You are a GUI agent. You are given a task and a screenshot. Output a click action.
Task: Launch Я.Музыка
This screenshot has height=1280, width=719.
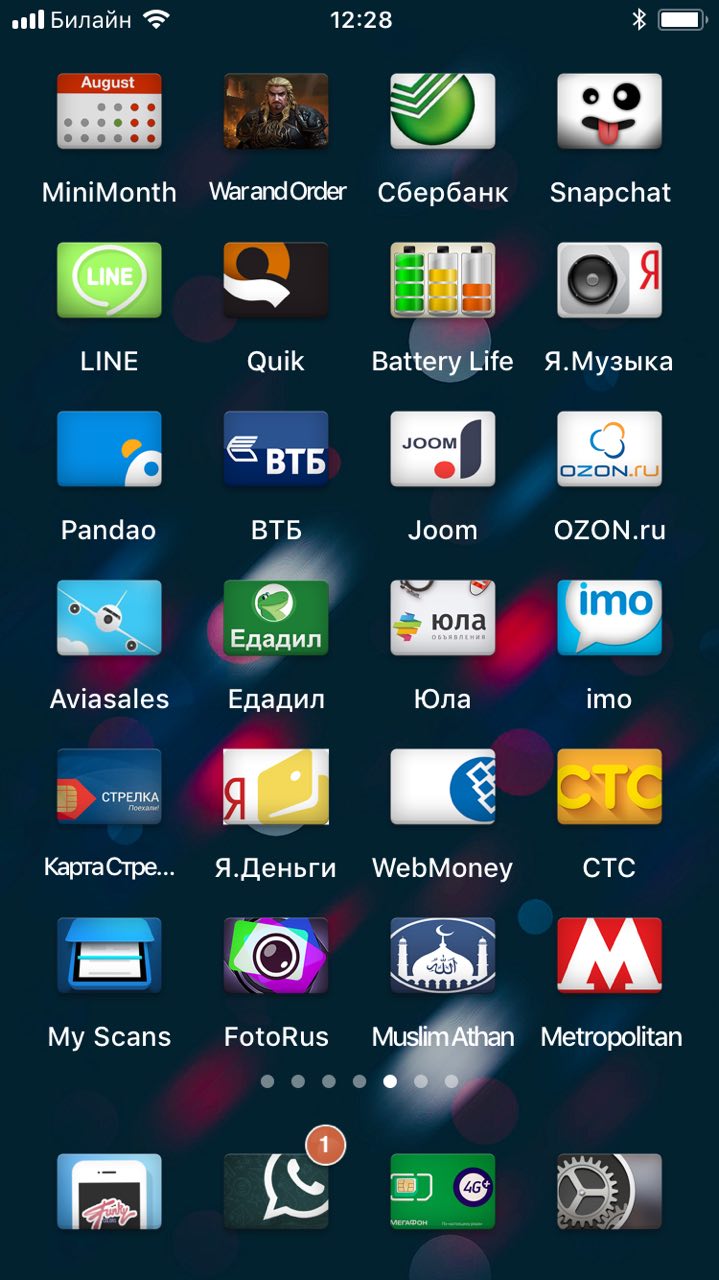pos(609,280)
